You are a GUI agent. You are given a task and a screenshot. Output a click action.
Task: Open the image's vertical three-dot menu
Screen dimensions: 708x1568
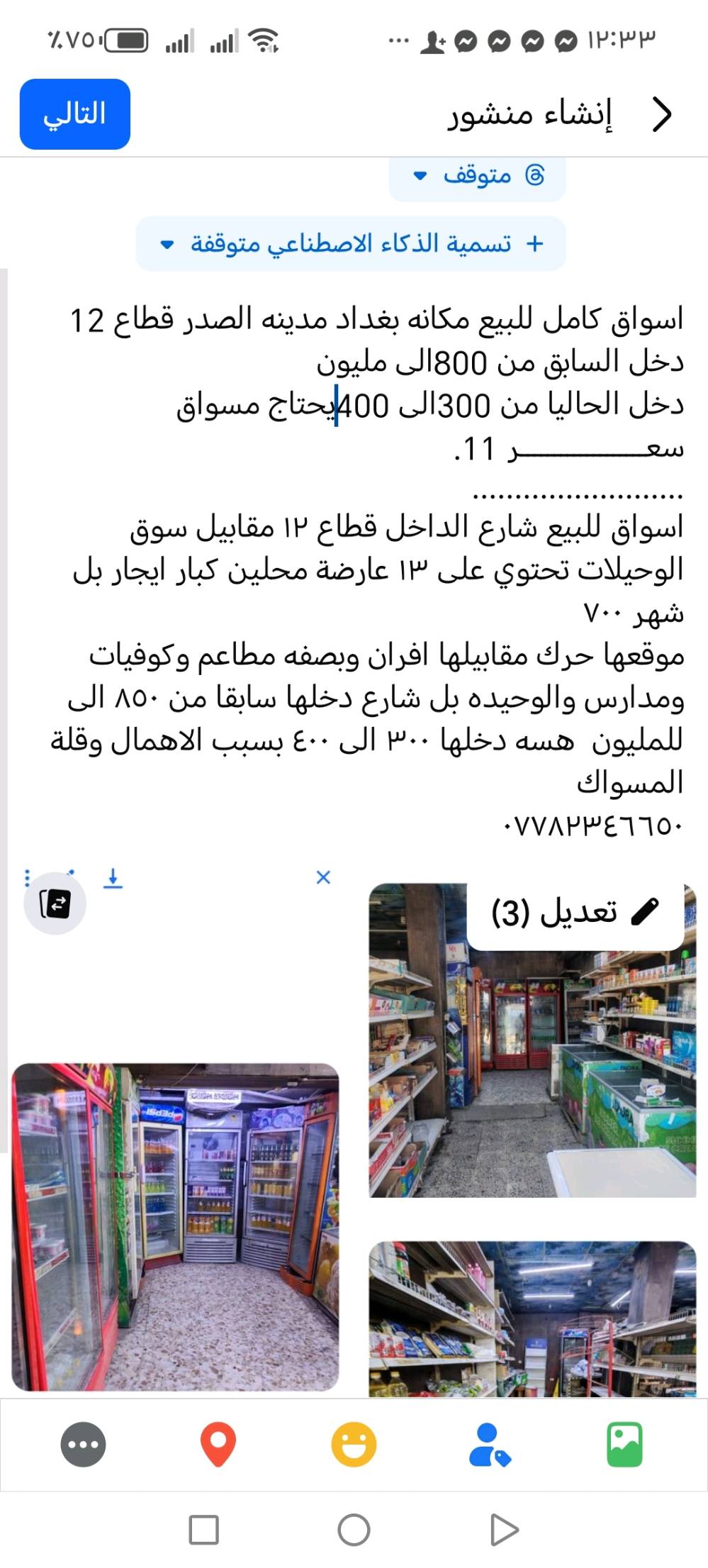27,877
